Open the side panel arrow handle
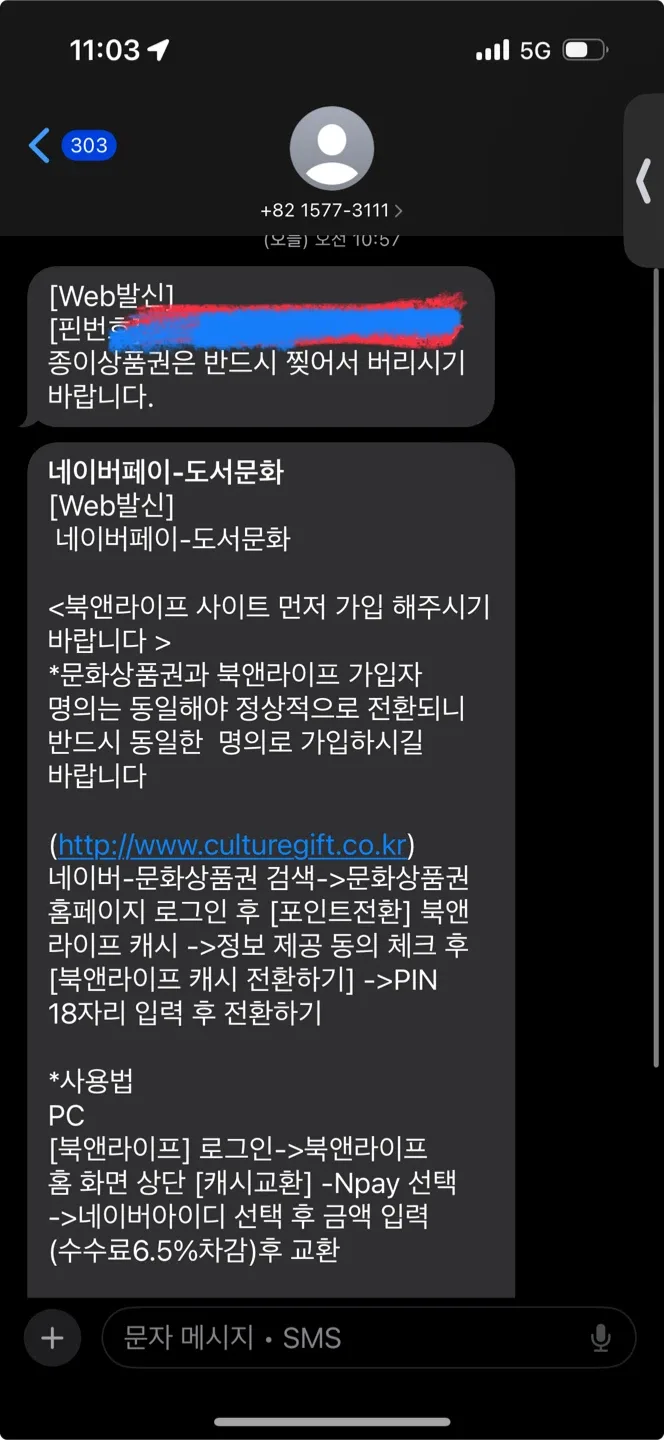 pyautogui.click(x=644, y=181)
